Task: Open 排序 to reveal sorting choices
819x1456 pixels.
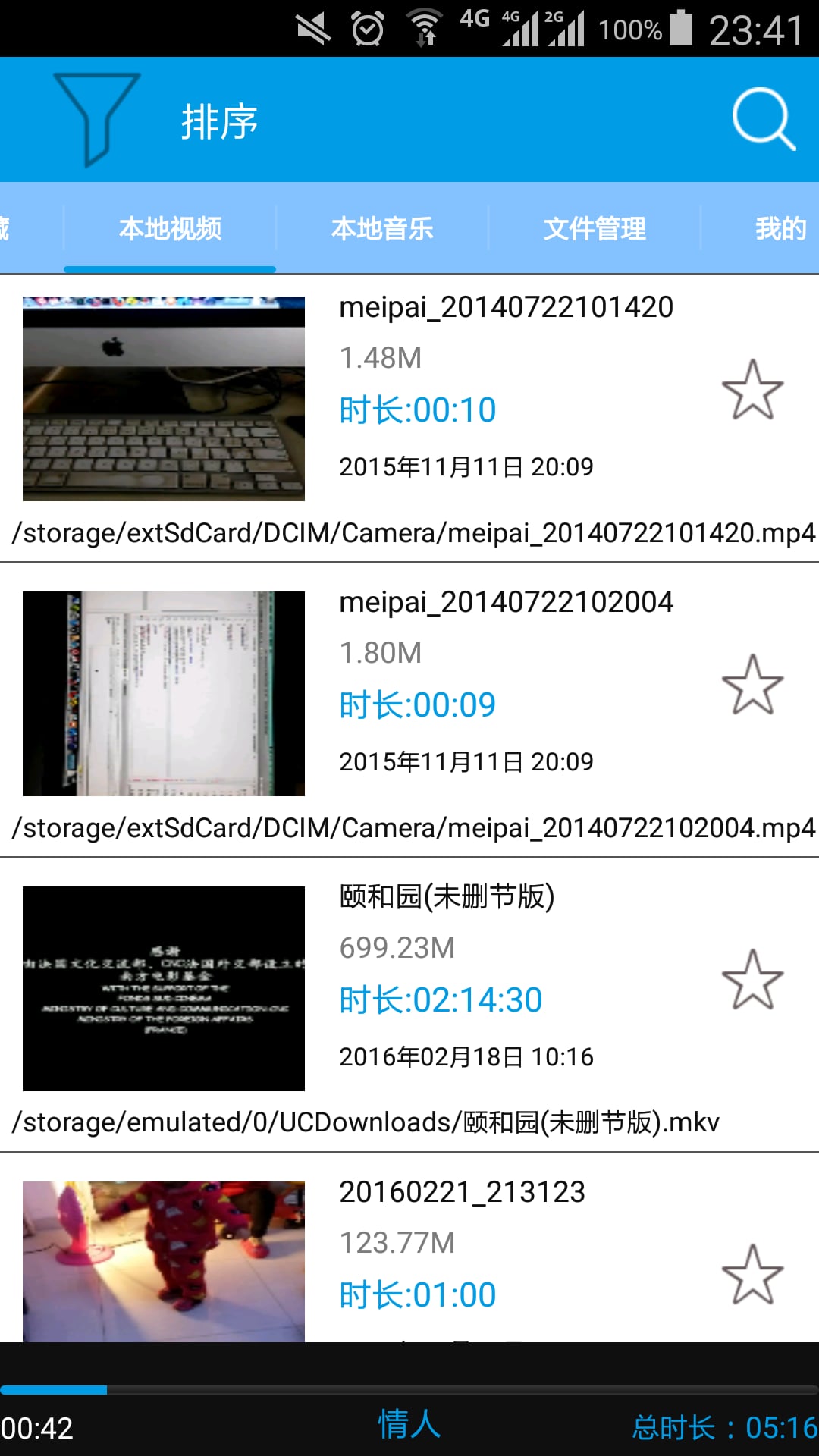Action: click(x=221, y=120)
